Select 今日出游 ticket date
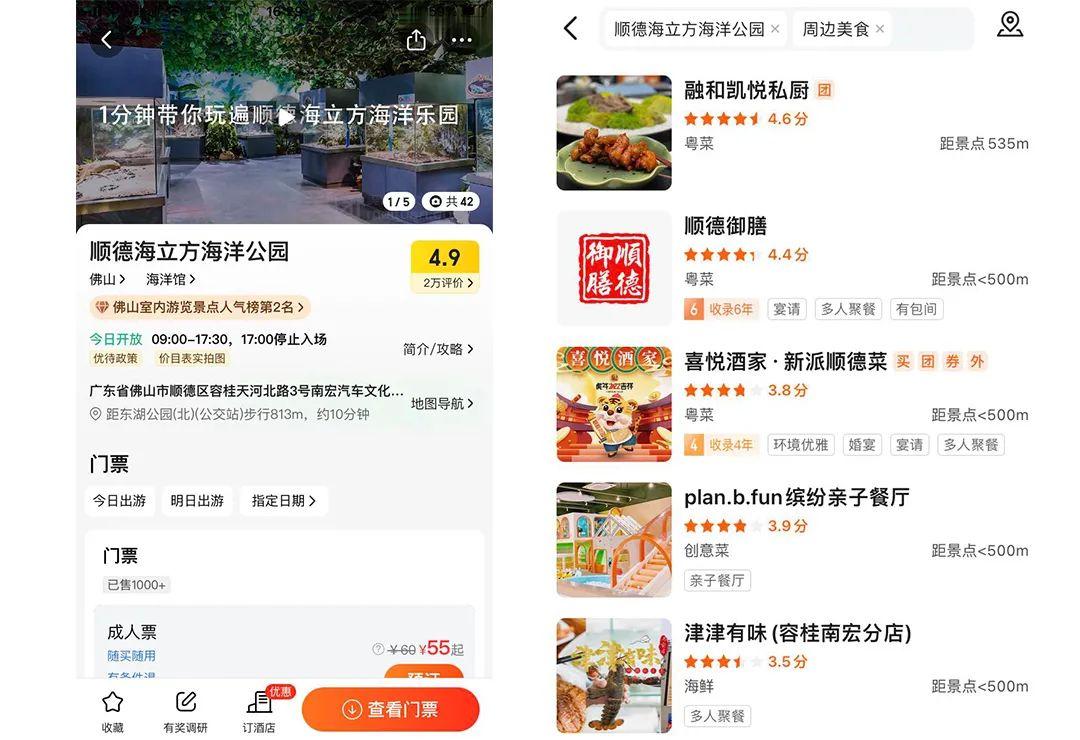1080x740 pixels. (120, 501)
